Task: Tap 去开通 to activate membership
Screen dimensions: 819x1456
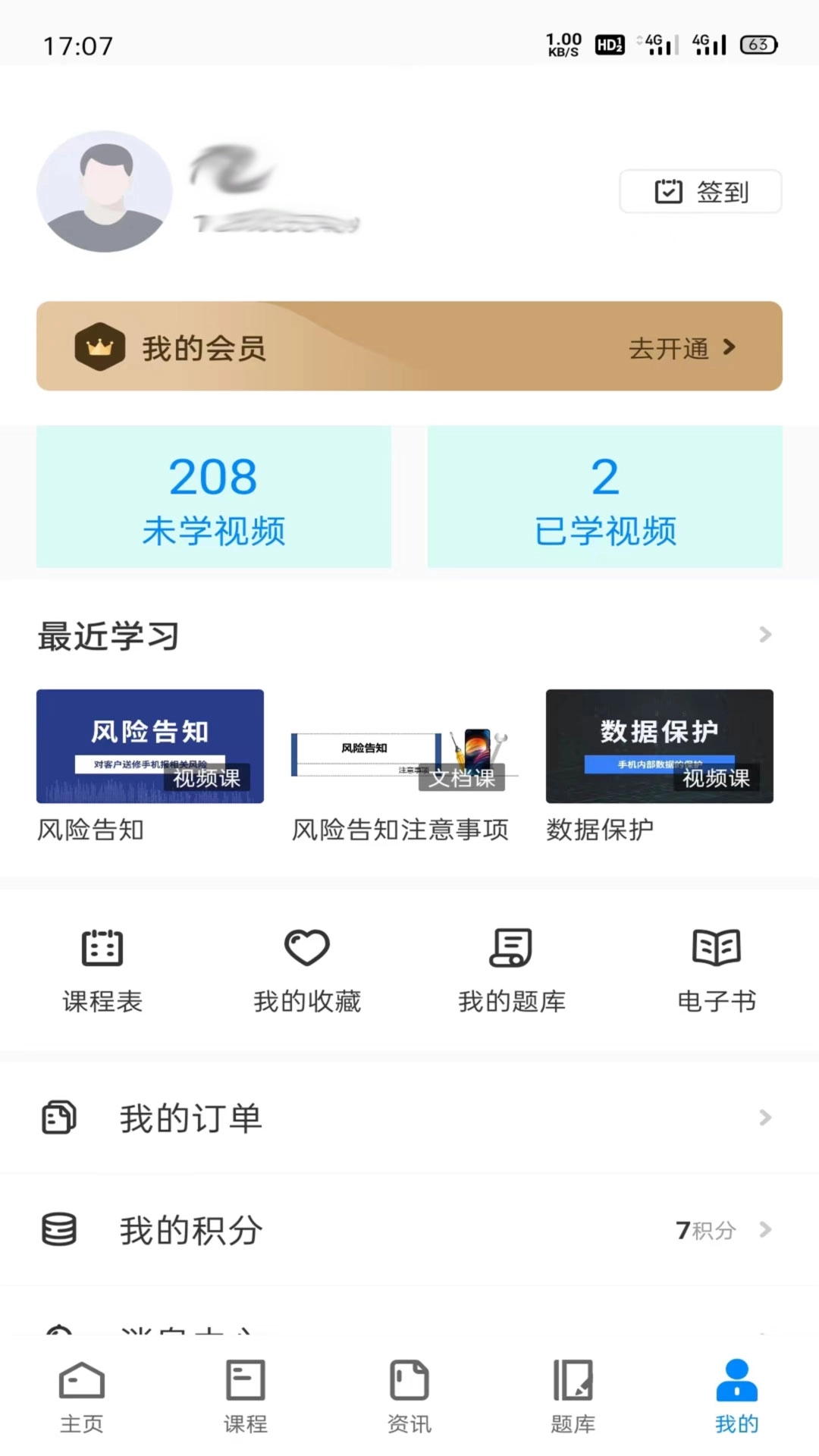Action: tap(670, 348)
